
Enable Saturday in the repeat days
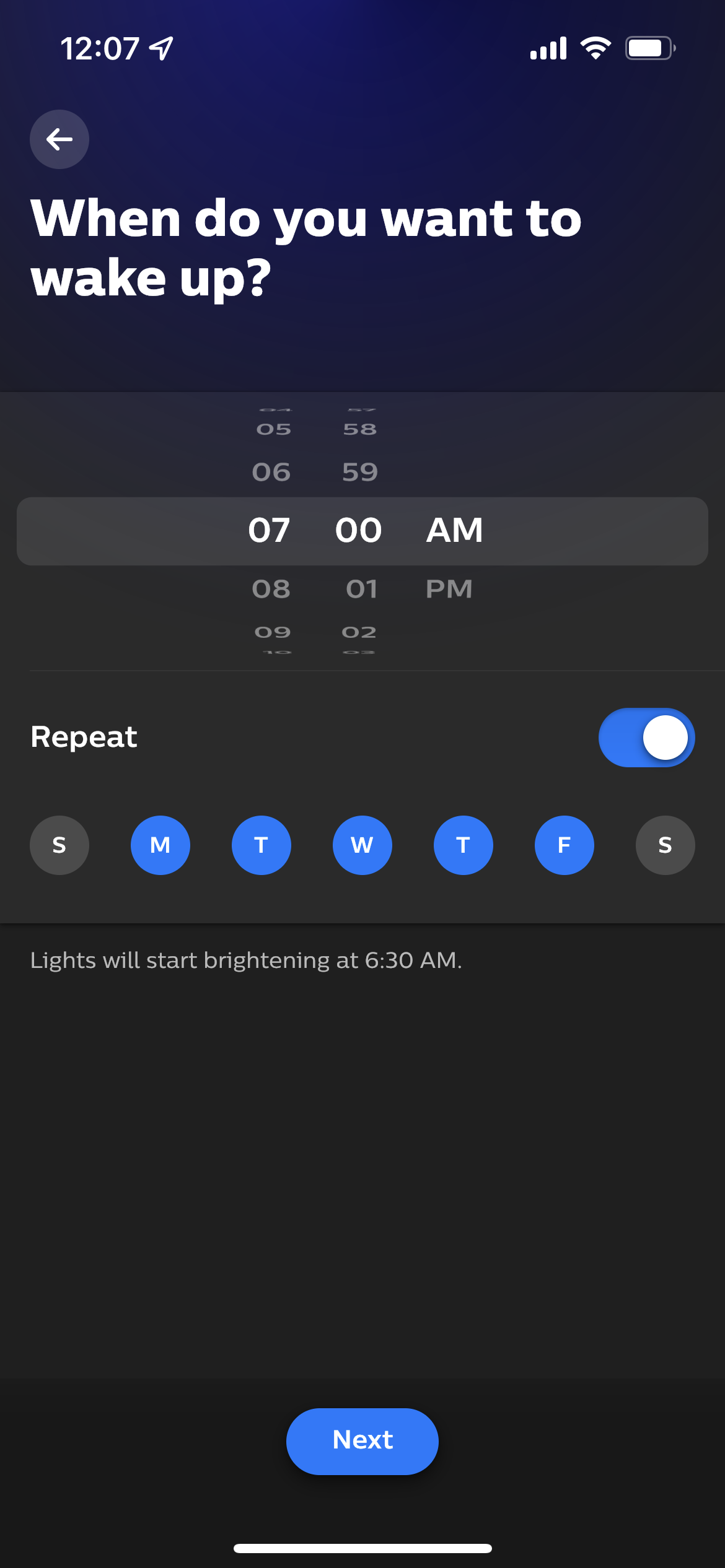(666, 845)
